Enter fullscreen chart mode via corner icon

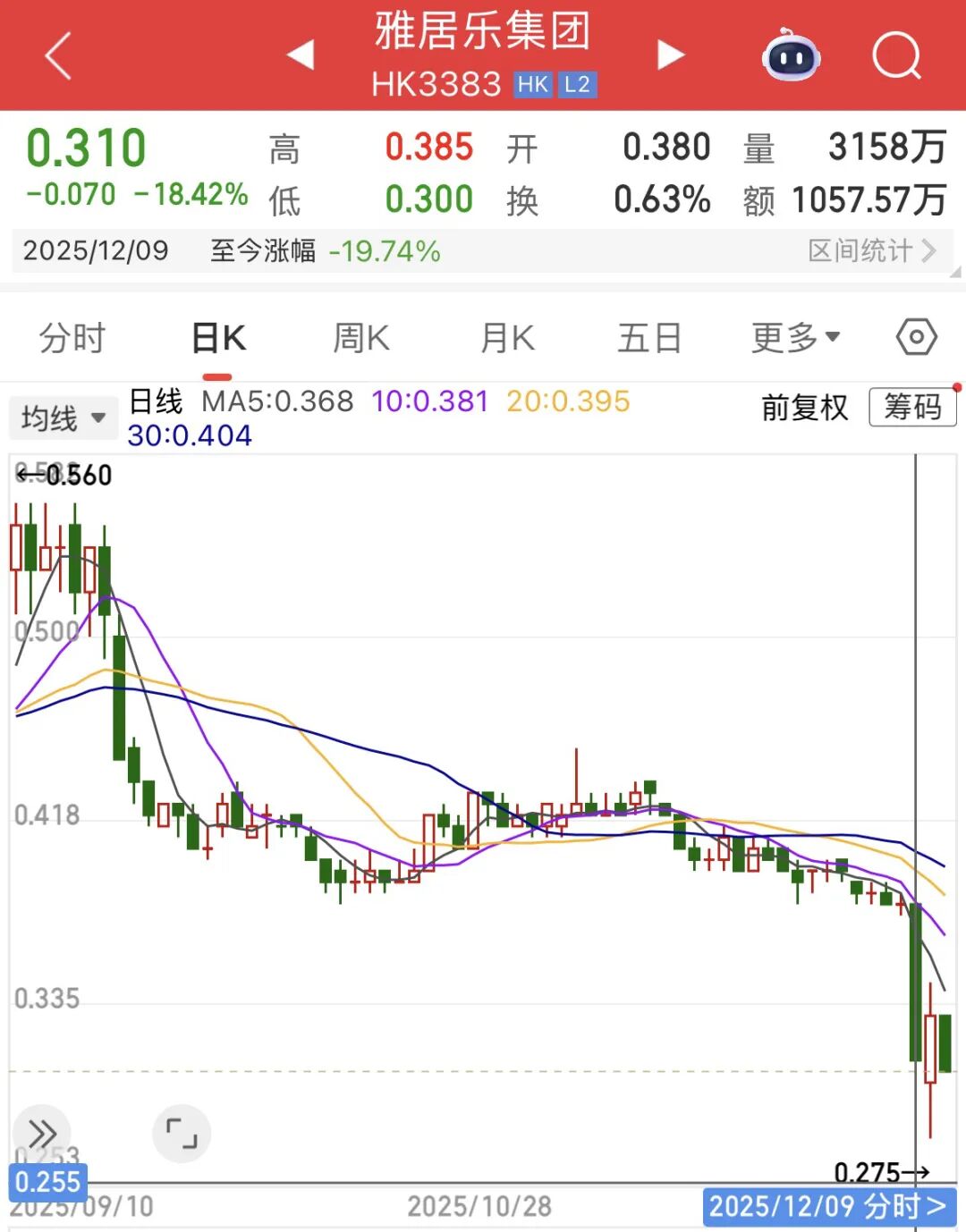coord(182,1134)
